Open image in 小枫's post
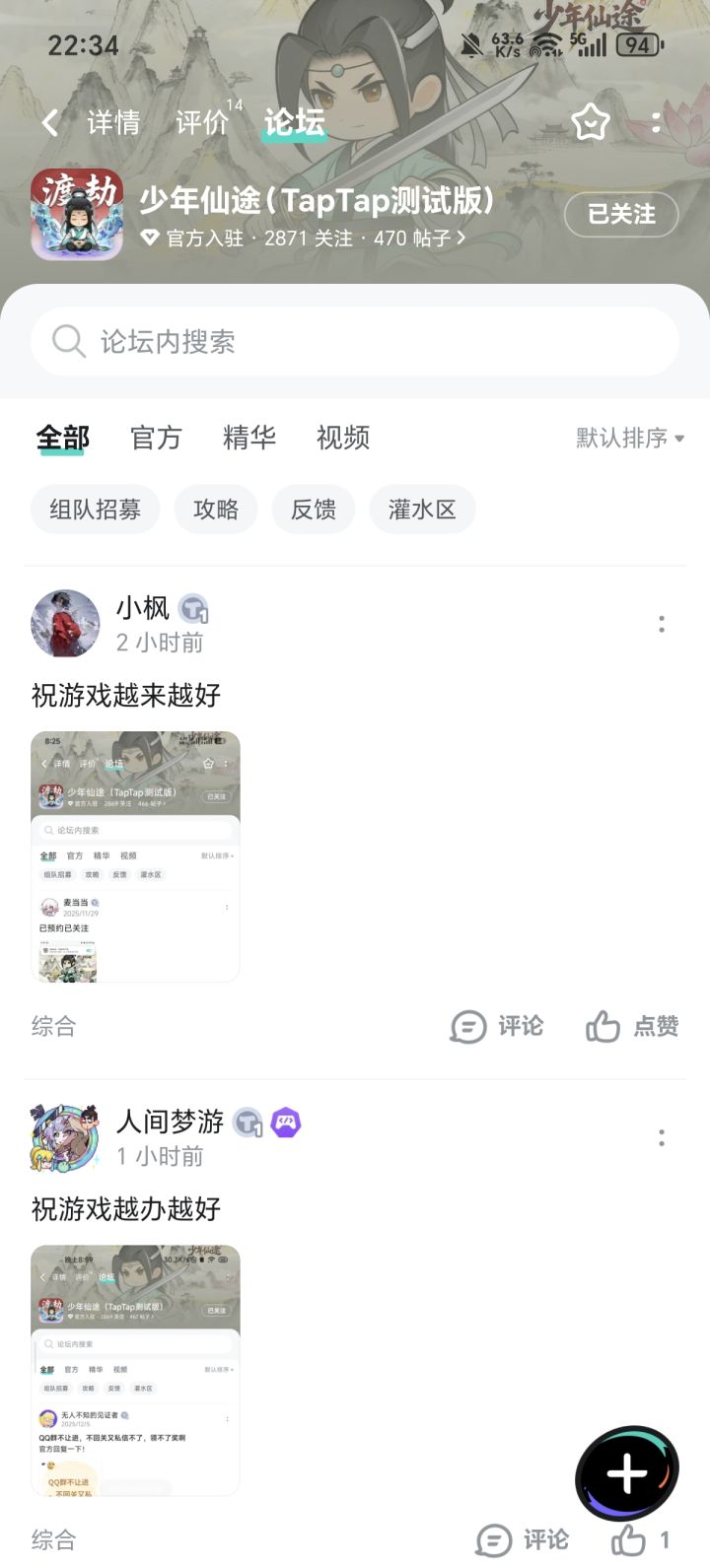Image resolution: width=710 pixels, height=1568 pixels. [135, 856]
